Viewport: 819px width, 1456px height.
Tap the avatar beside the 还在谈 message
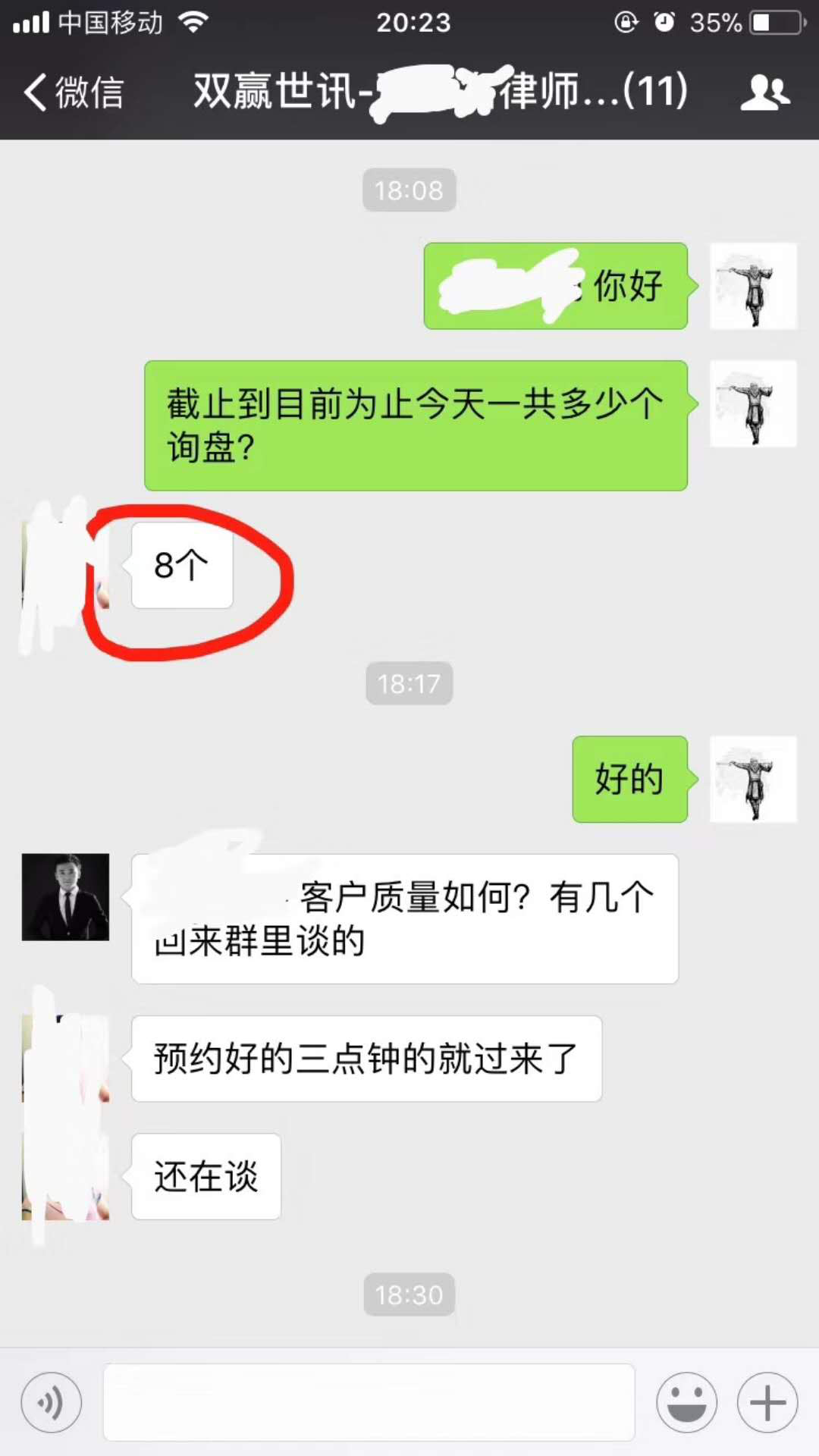pos(65,1176)
